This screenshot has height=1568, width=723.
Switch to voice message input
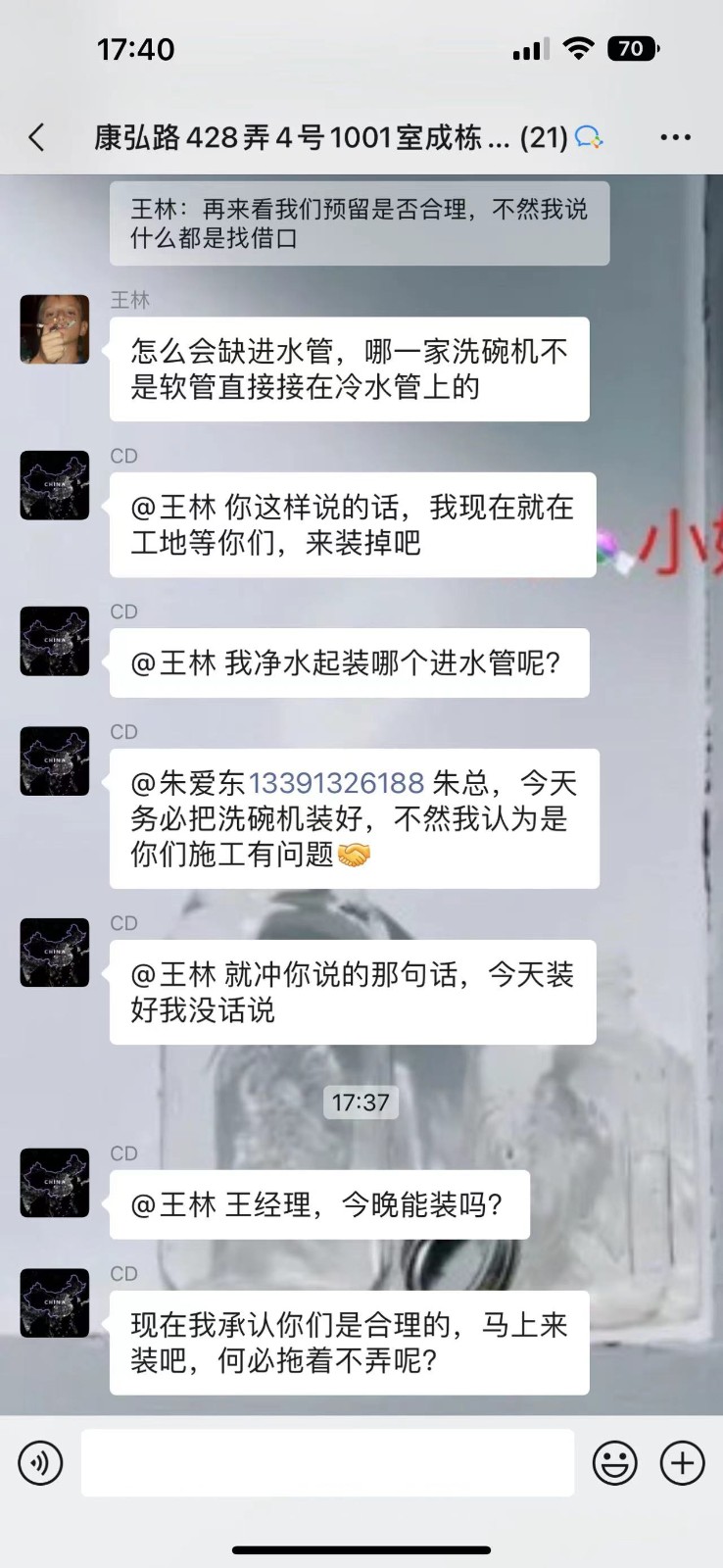point(40,1463)
